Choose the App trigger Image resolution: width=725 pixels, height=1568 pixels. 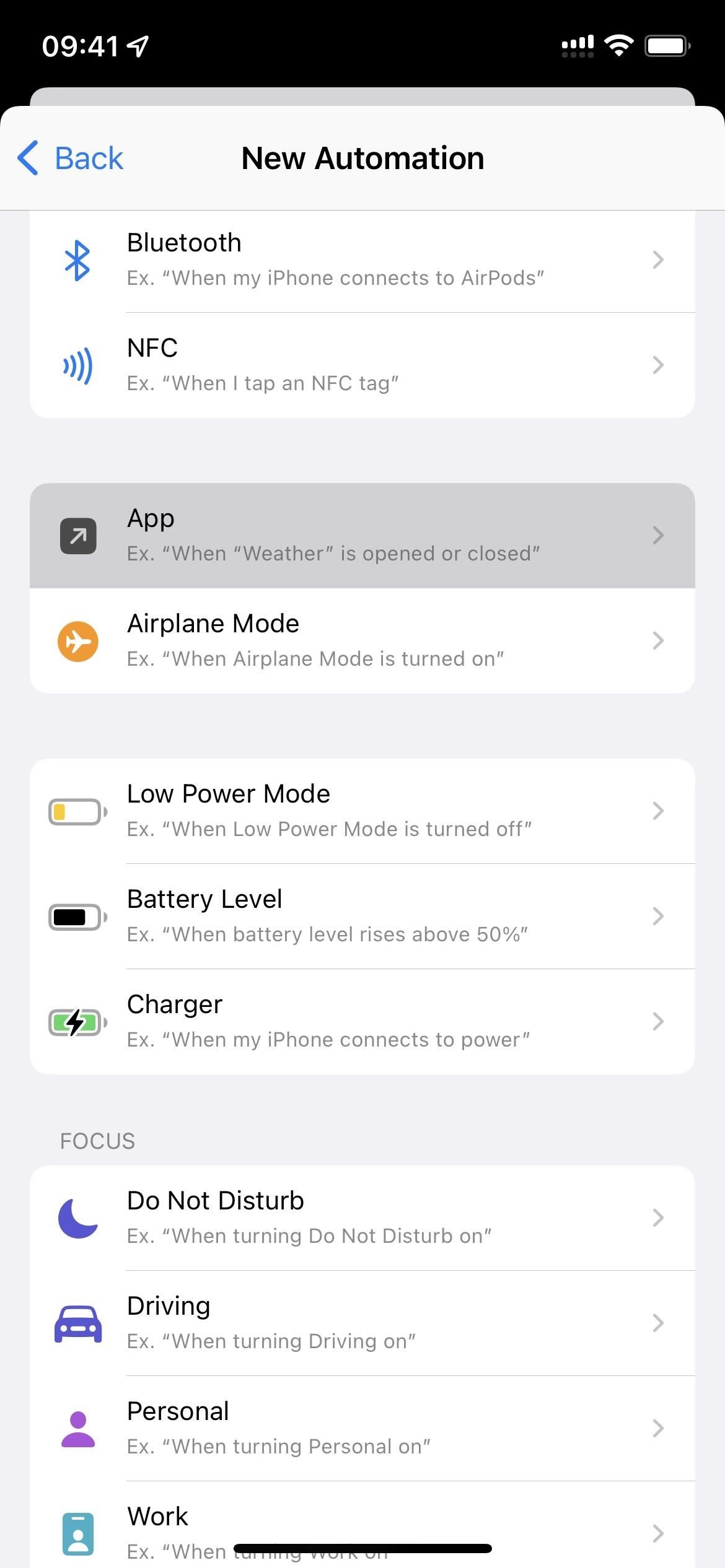(x=362, y=536)
